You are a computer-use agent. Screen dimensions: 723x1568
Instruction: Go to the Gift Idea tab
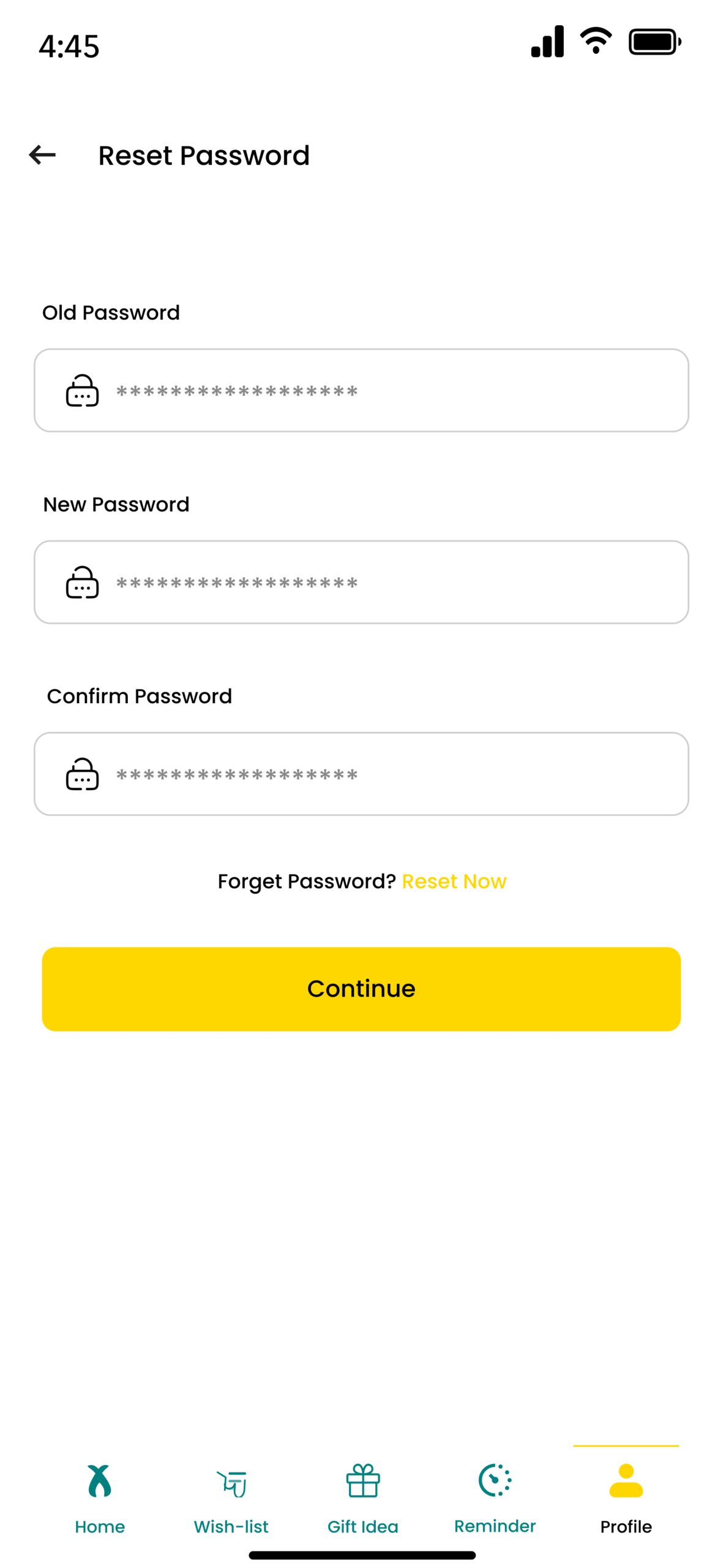[x=363, y=1498]
